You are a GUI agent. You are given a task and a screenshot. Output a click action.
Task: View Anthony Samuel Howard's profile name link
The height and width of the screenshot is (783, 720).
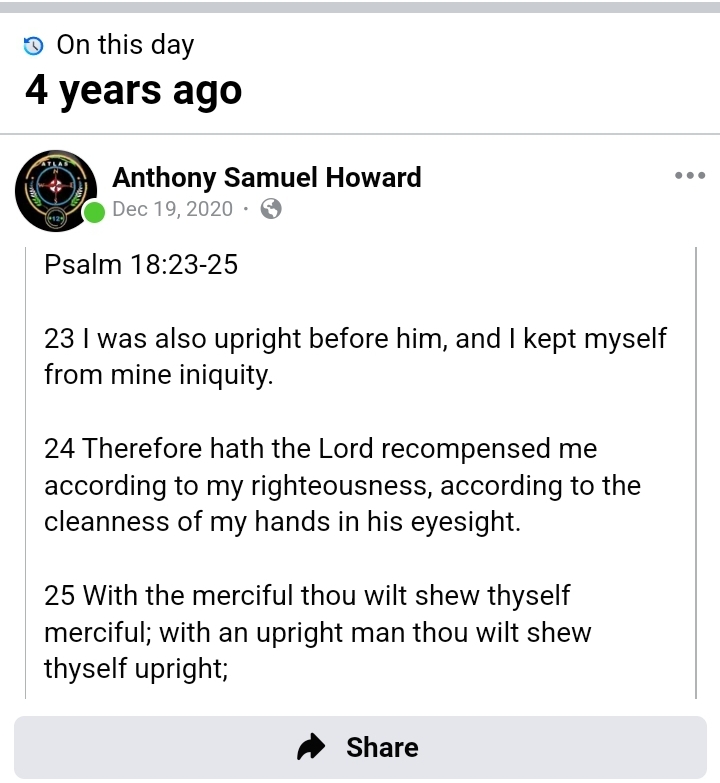(x=267, y=178)
